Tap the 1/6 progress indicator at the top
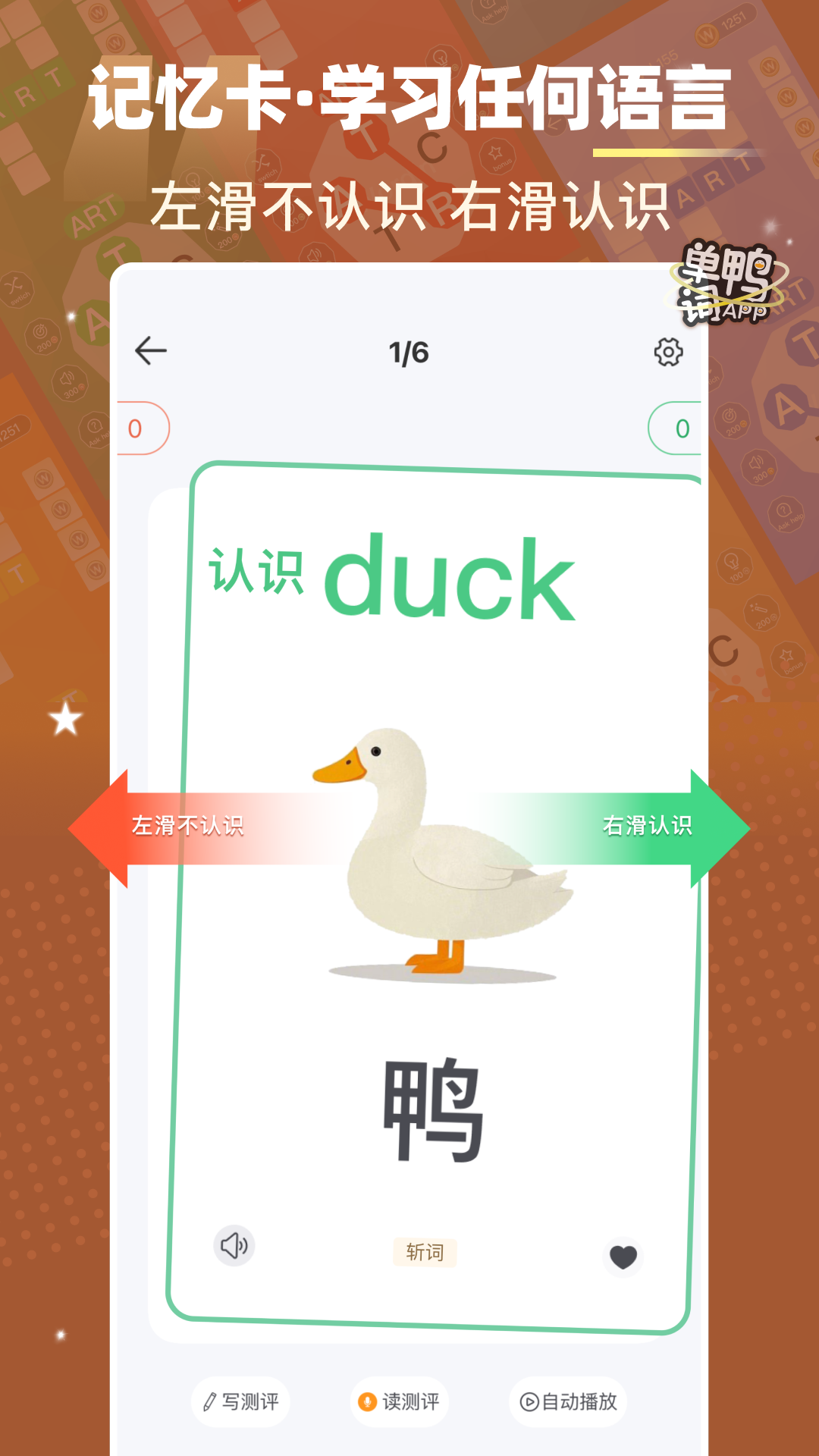819x1456 pixels. (408, 350)
